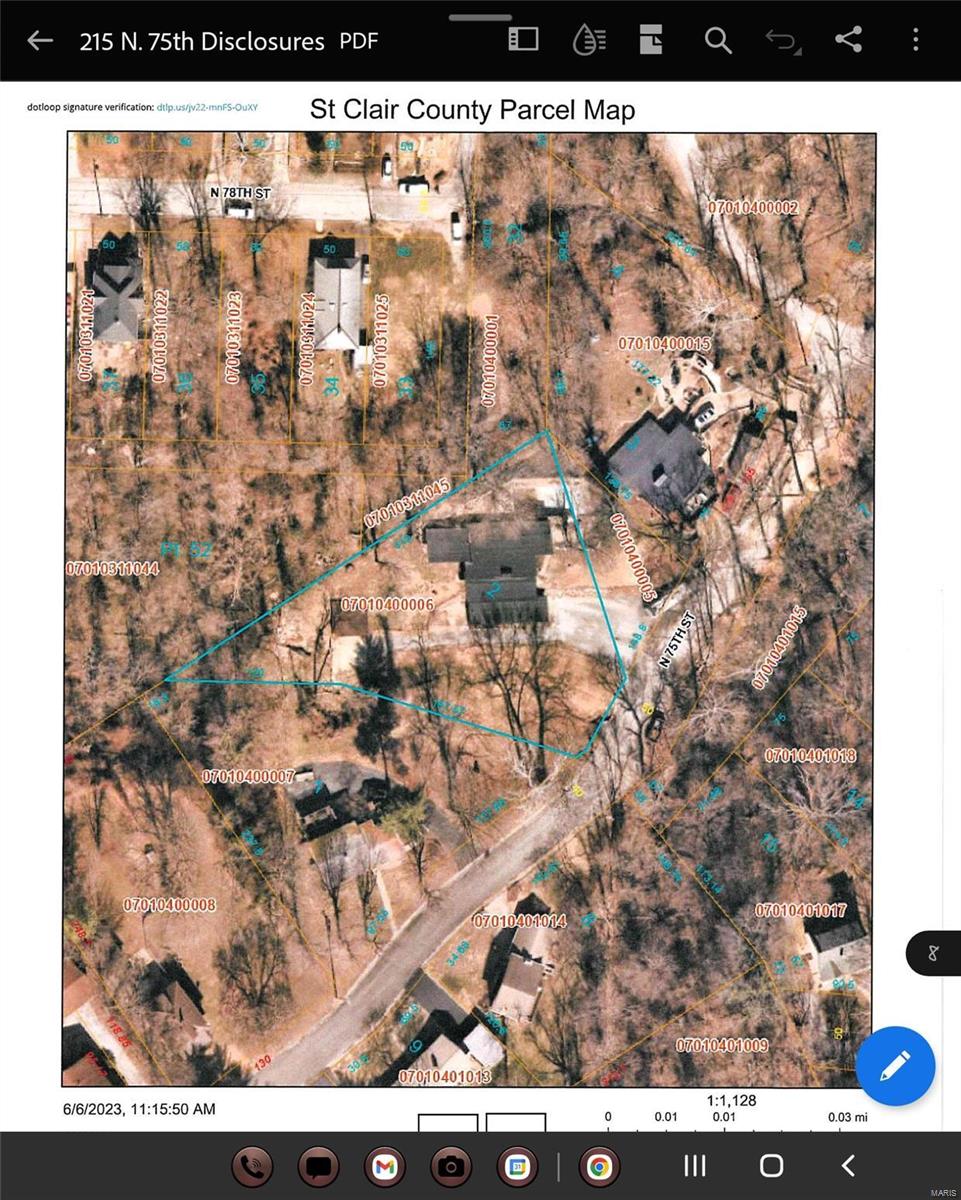Go to the home screen
Image resolution: width=961 pixels, height=1200 pixels.
771,1166
